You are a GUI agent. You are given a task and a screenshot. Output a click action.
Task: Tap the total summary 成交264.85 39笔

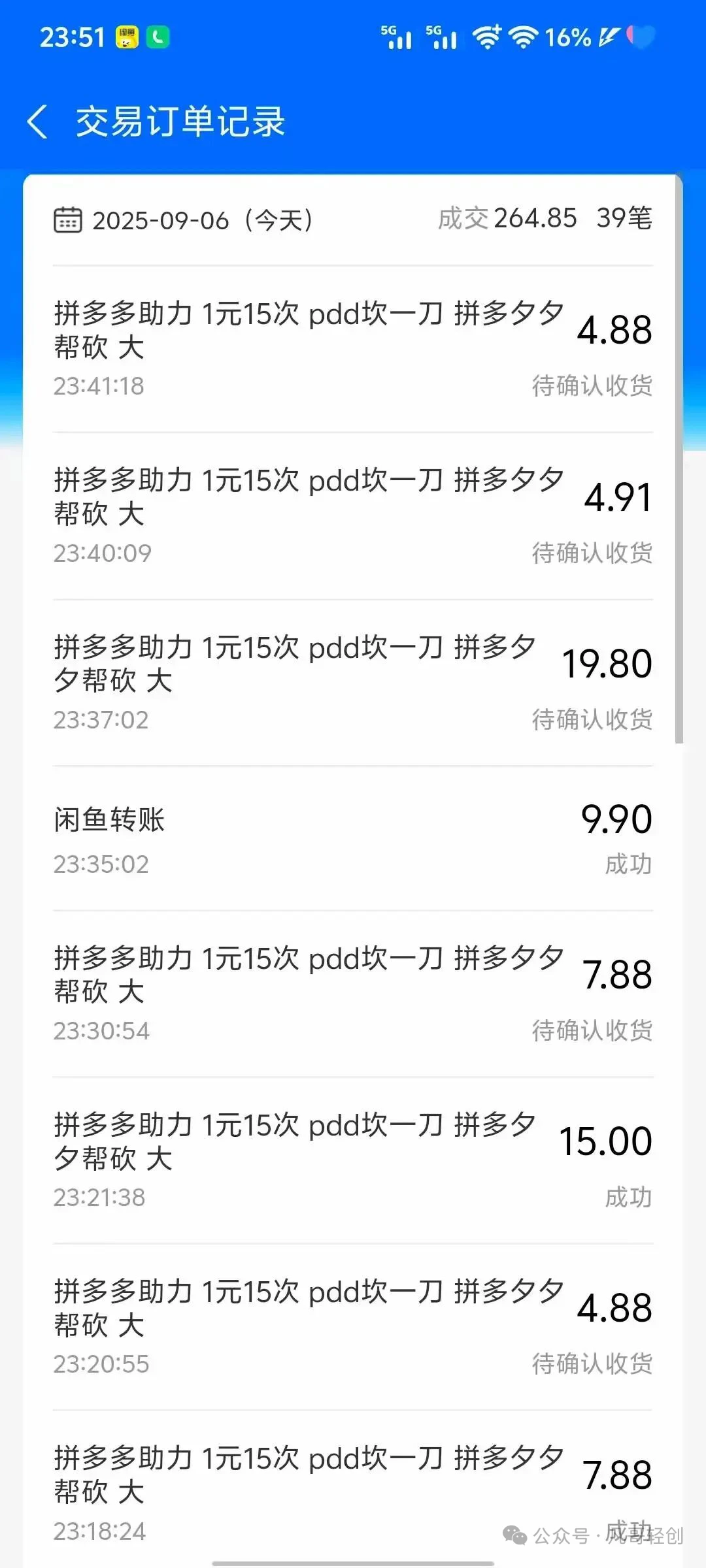click(x=545, y=218)
